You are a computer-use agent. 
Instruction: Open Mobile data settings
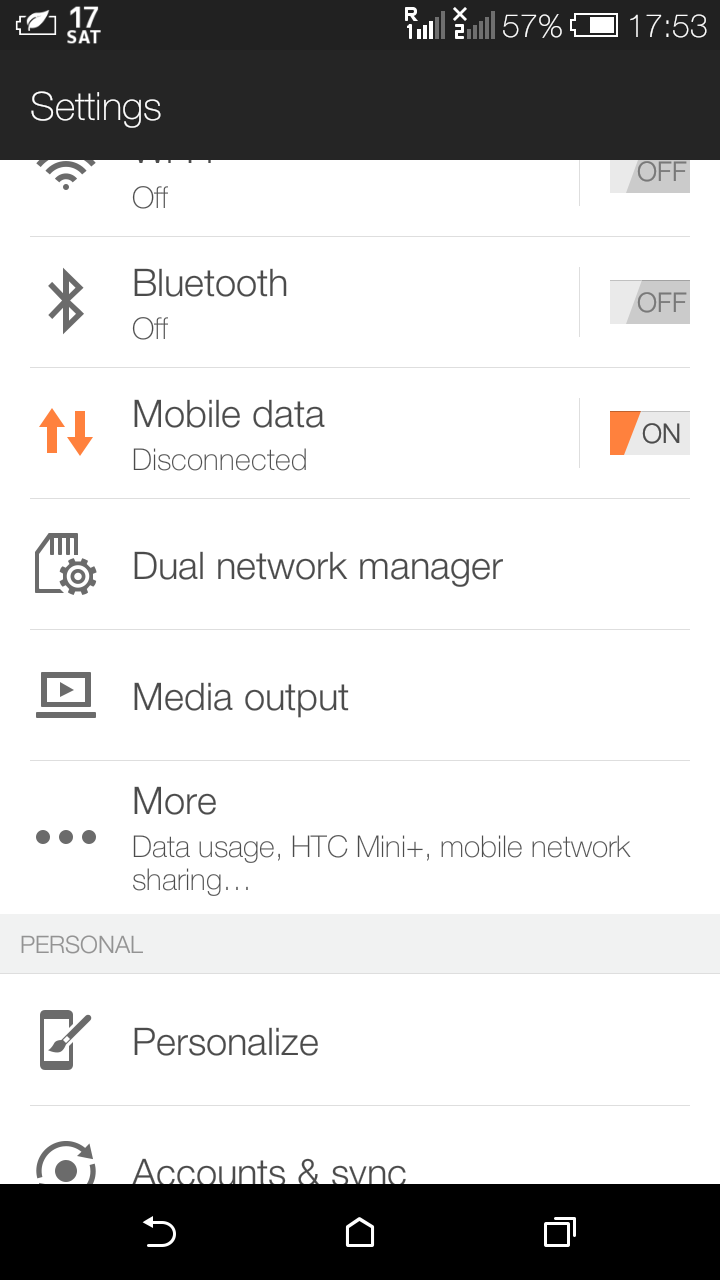(x=300, y=433)
